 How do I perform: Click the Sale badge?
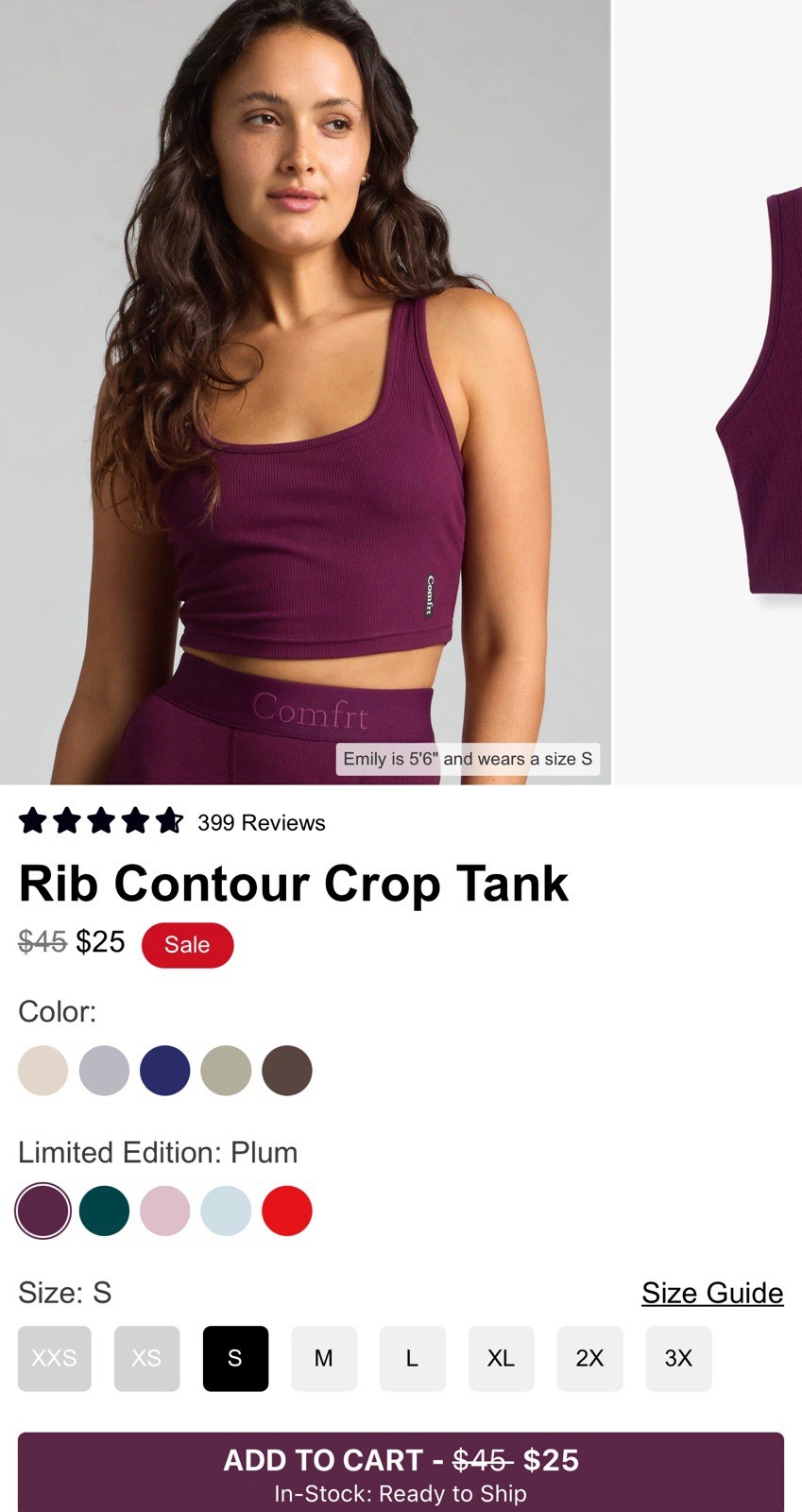point(187,944)
